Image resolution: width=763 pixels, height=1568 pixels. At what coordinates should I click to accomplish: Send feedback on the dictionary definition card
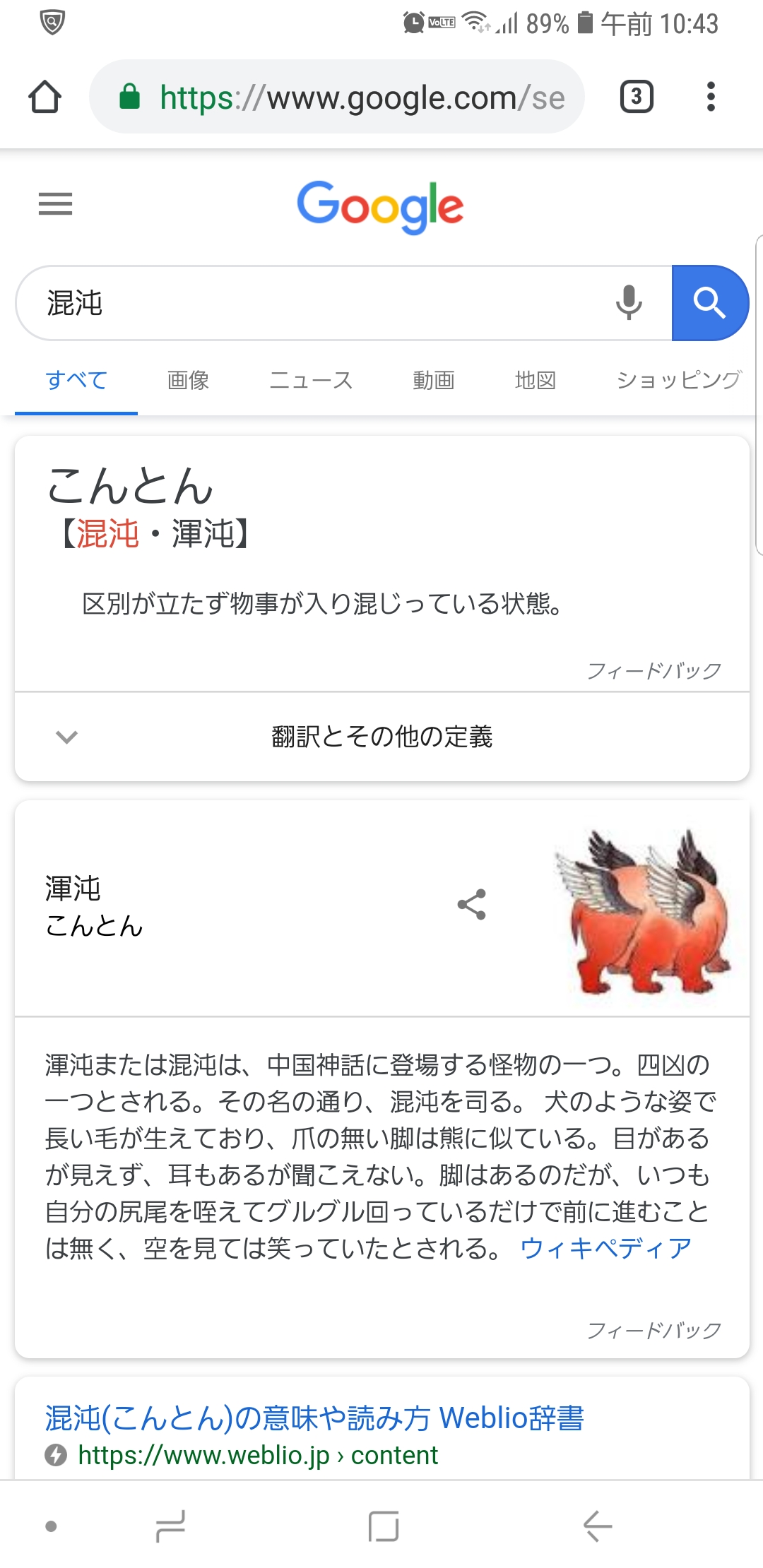click(x=653, y=670)
